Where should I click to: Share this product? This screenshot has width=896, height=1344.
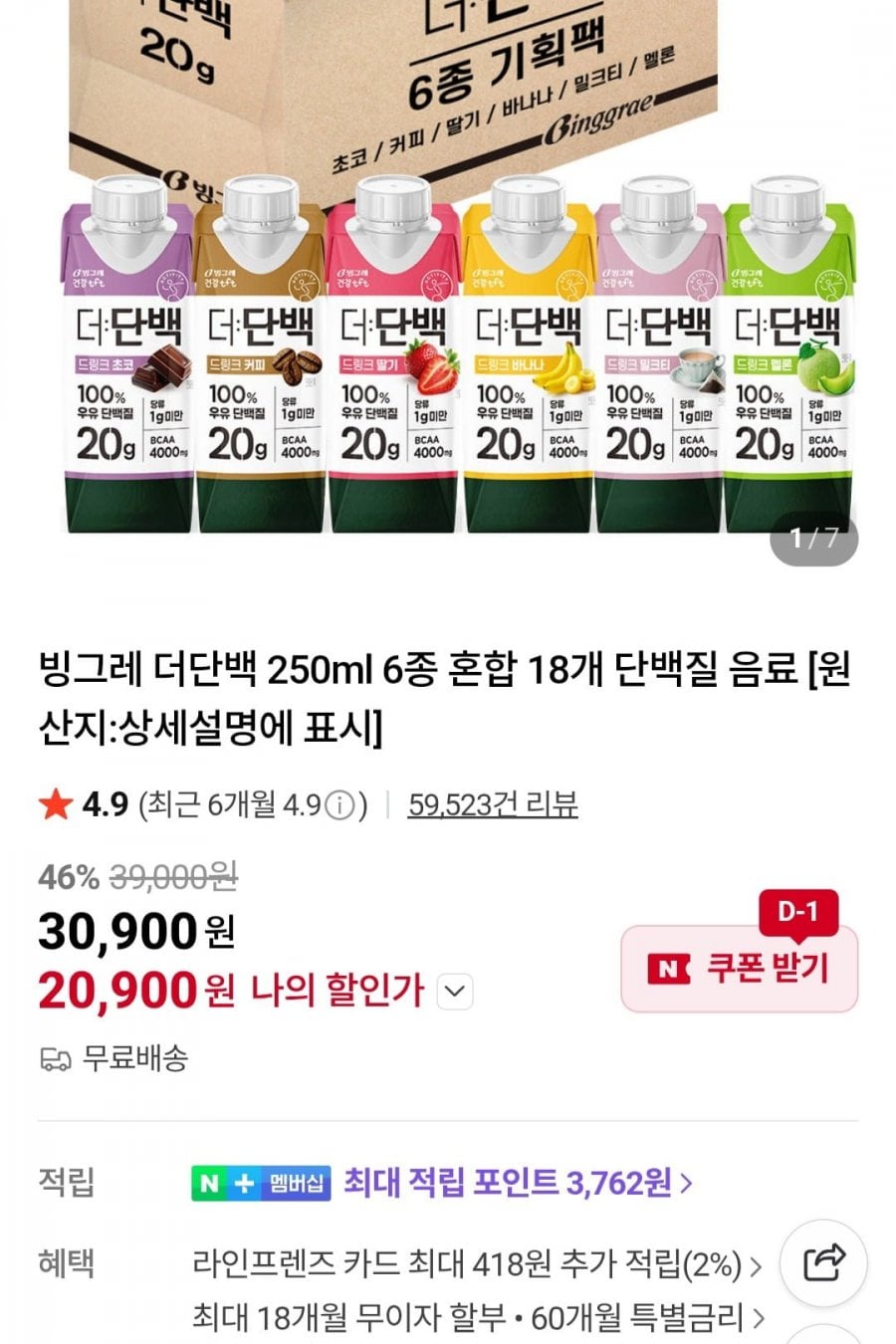823,1263
